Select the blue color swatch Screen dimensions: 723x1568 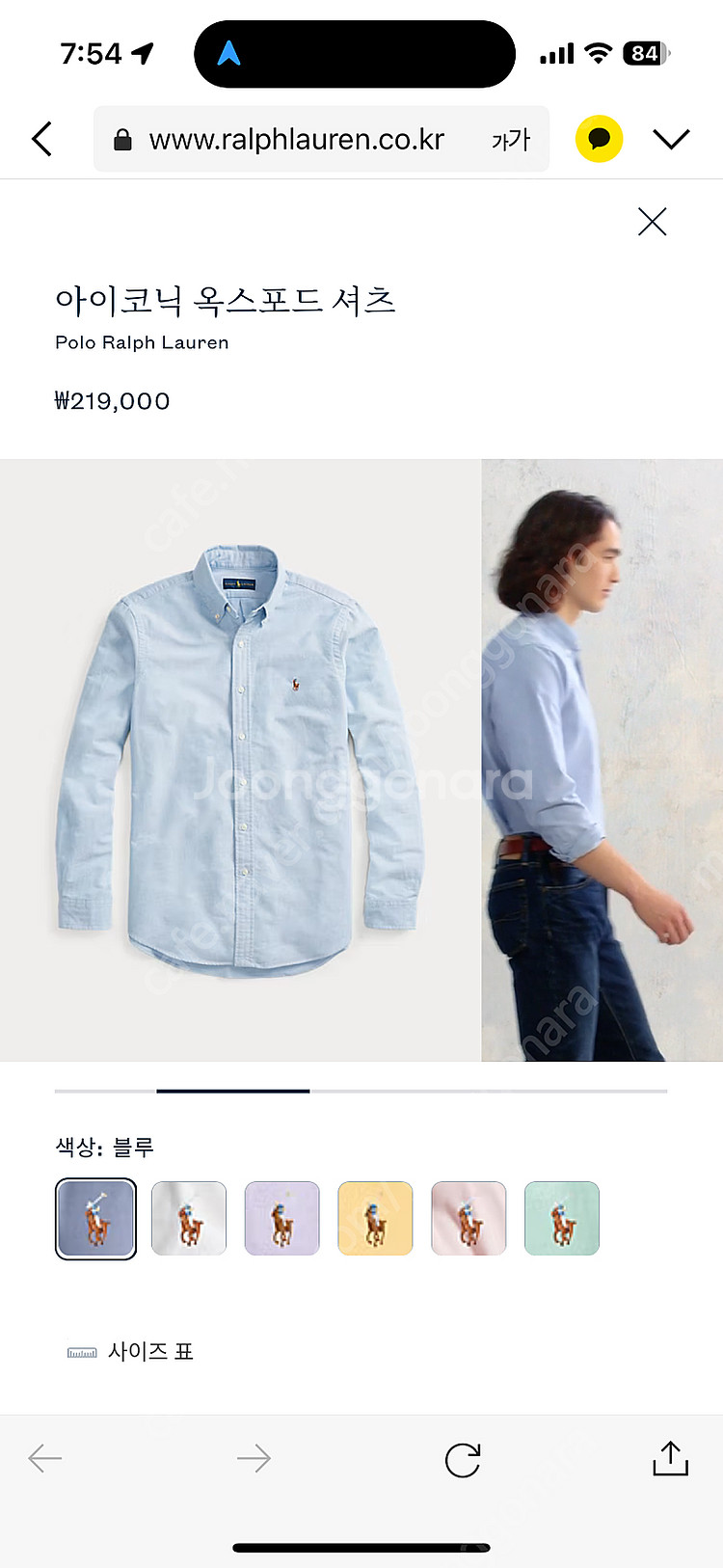pos(95,1218)
